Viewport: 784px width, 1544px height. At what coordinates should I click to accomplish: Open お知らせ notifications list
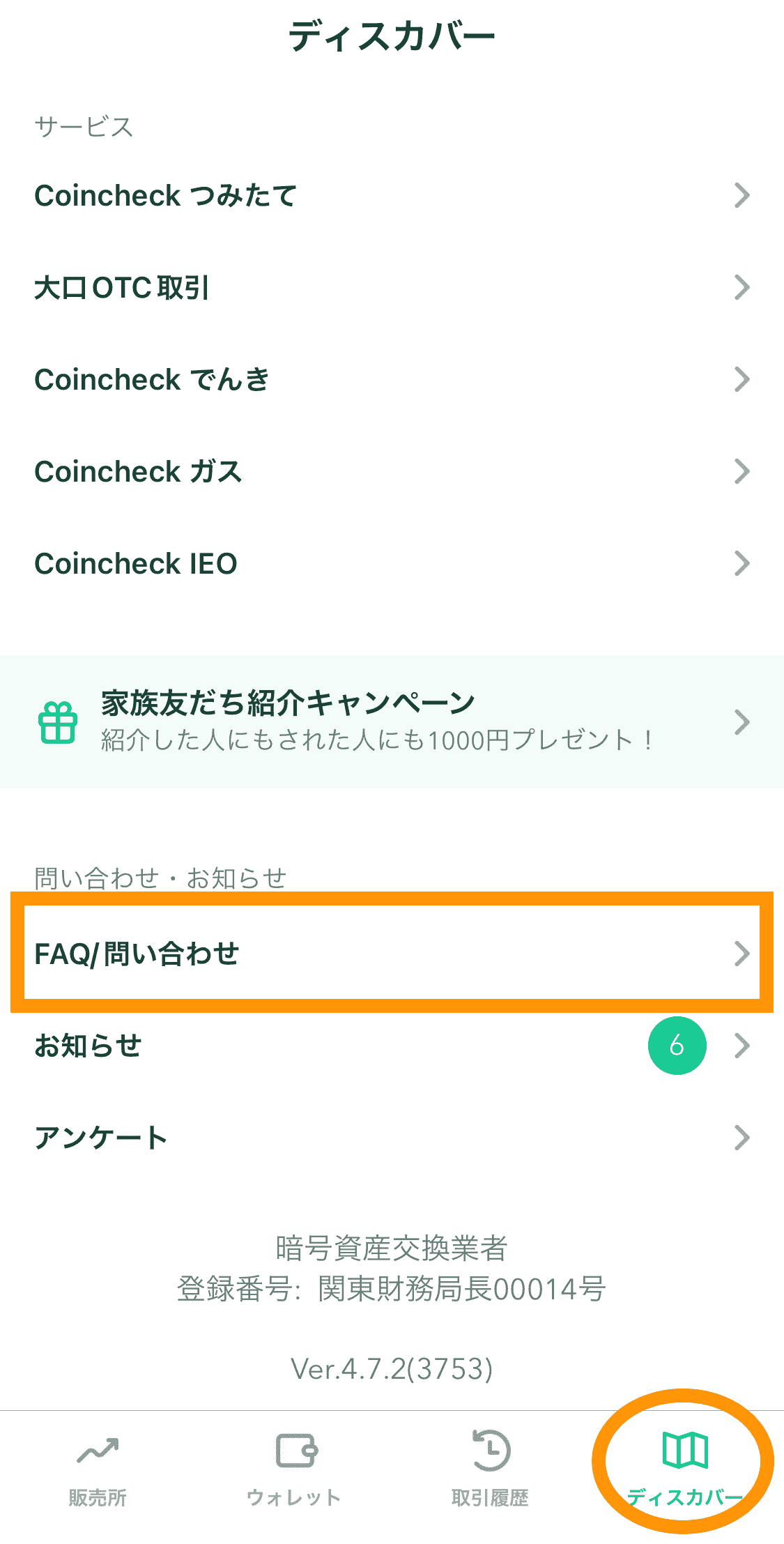pyautogui.click(x=392, y=1046)
